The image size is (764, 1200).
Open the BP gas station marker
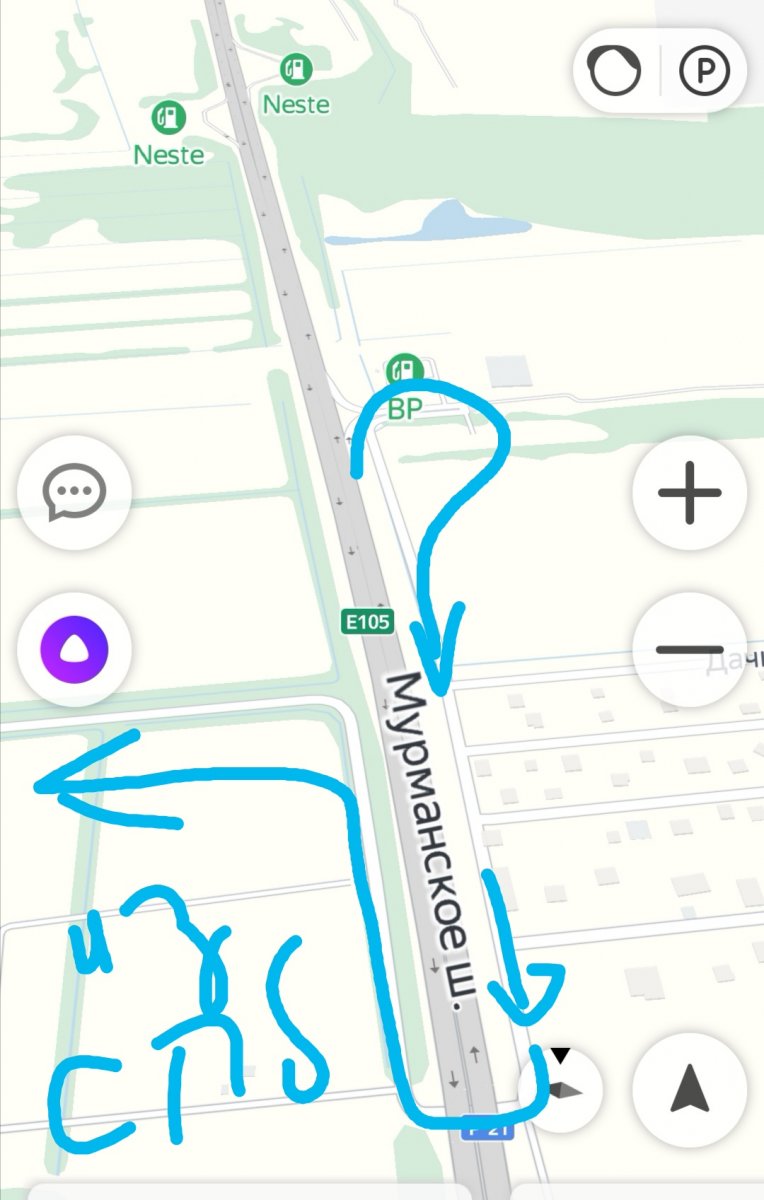[404, 370]
